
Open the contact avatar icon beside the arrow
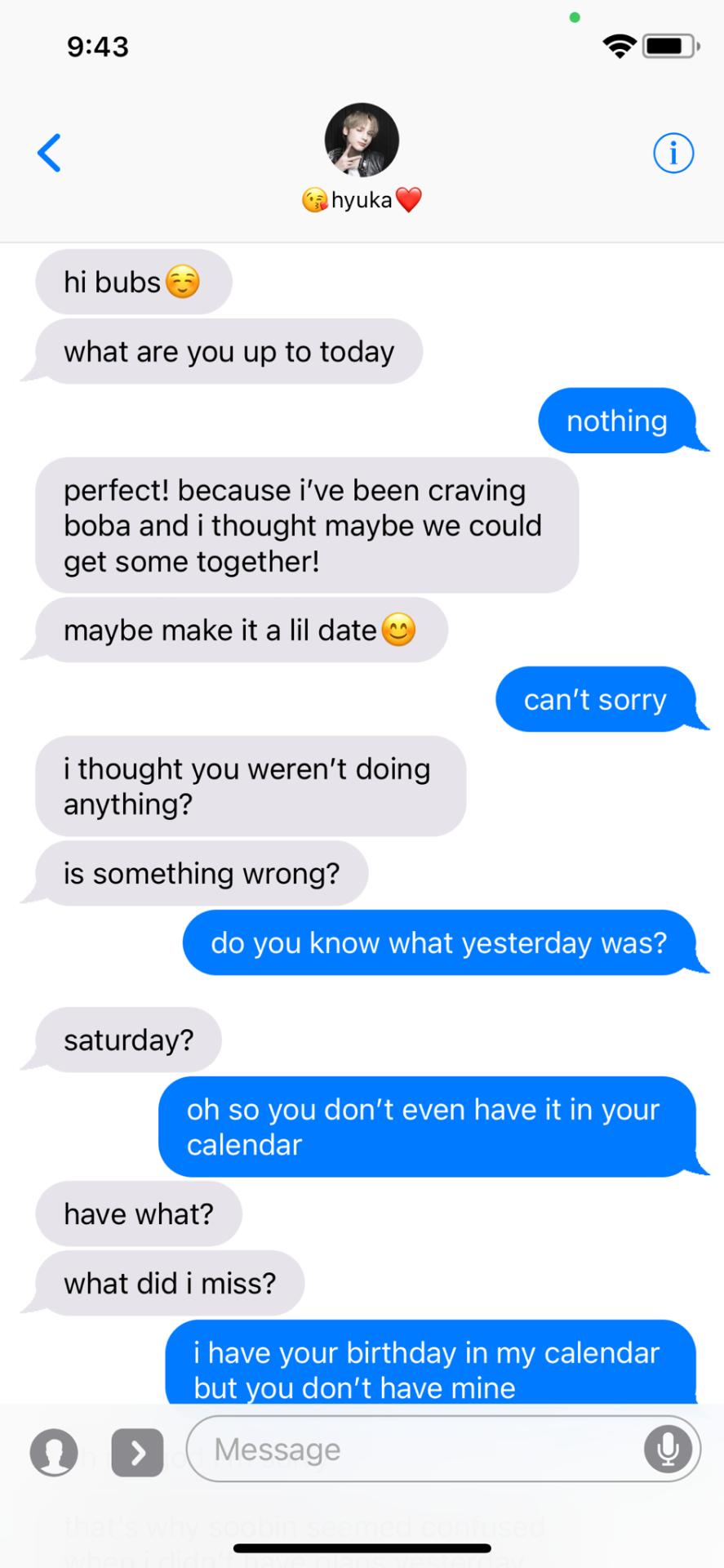54,1452
